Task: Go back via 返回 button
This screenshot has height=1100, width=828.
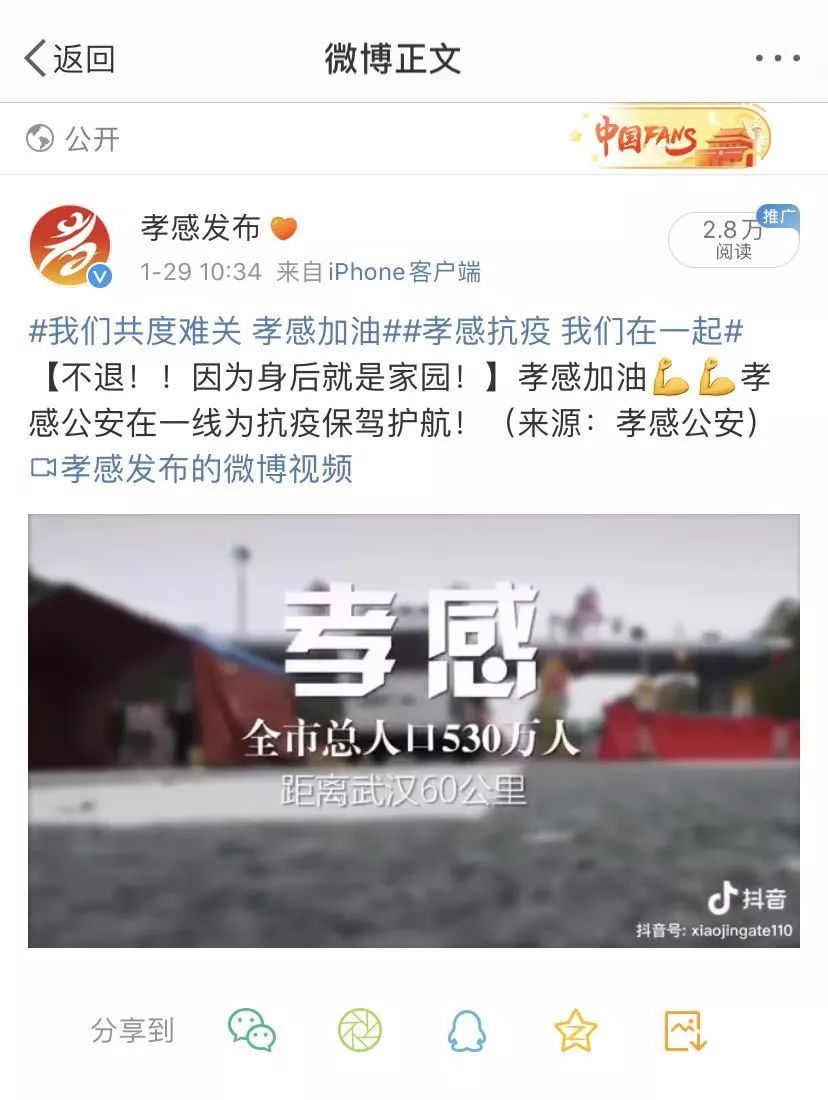Action: point(70,59)
